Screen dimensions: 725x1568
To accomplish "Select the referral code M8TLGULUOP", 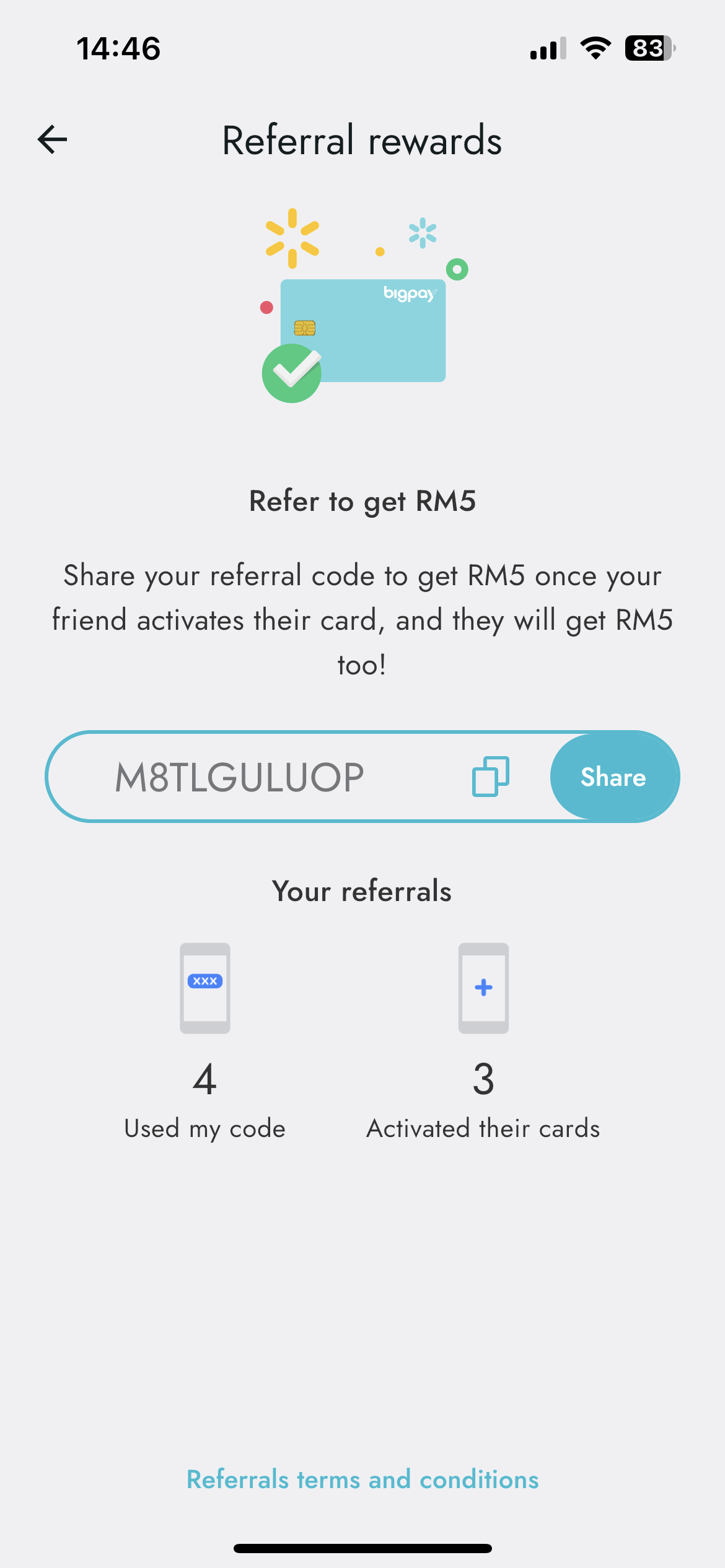I will pyautogui.click(x=240, y=777).
